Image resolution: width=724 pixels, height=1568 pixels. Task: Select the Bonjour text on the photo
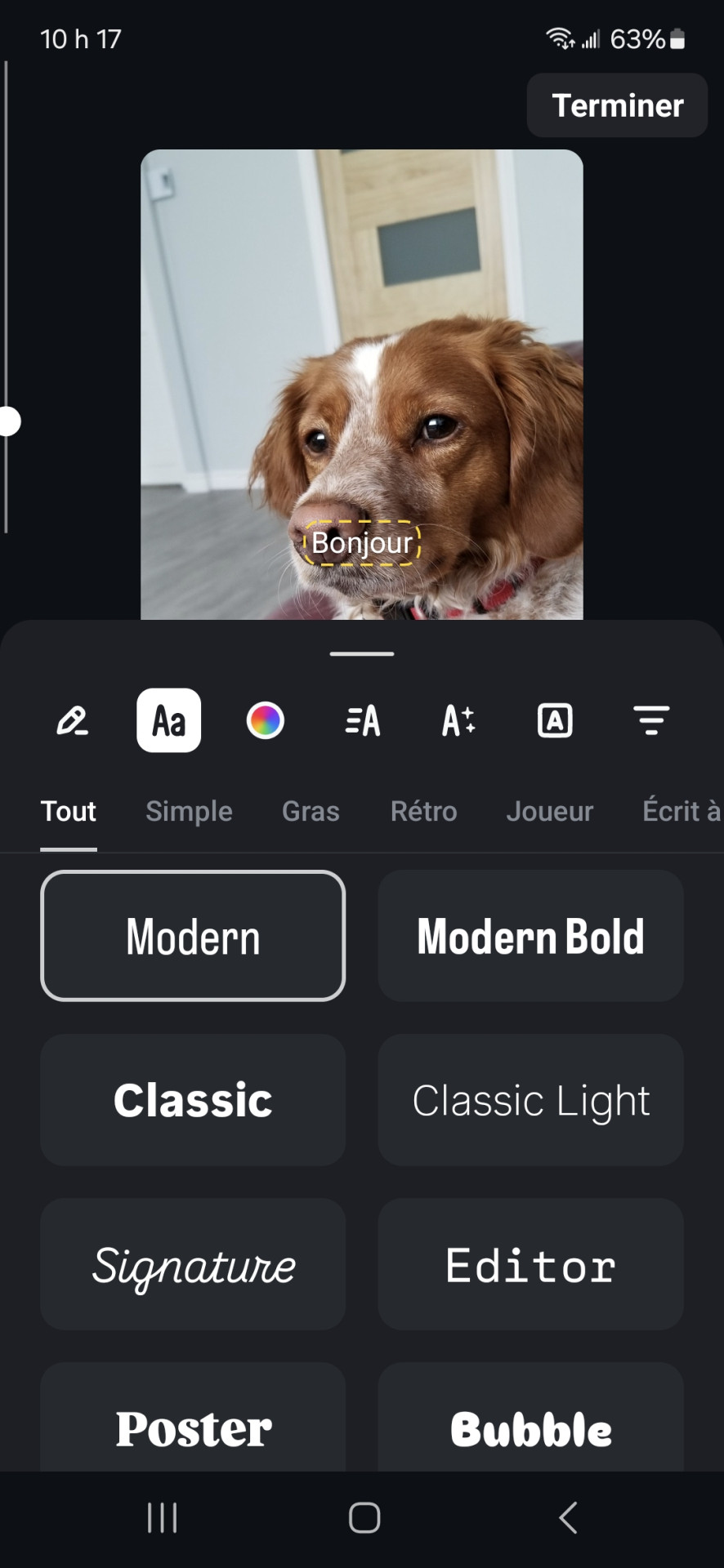362,543
